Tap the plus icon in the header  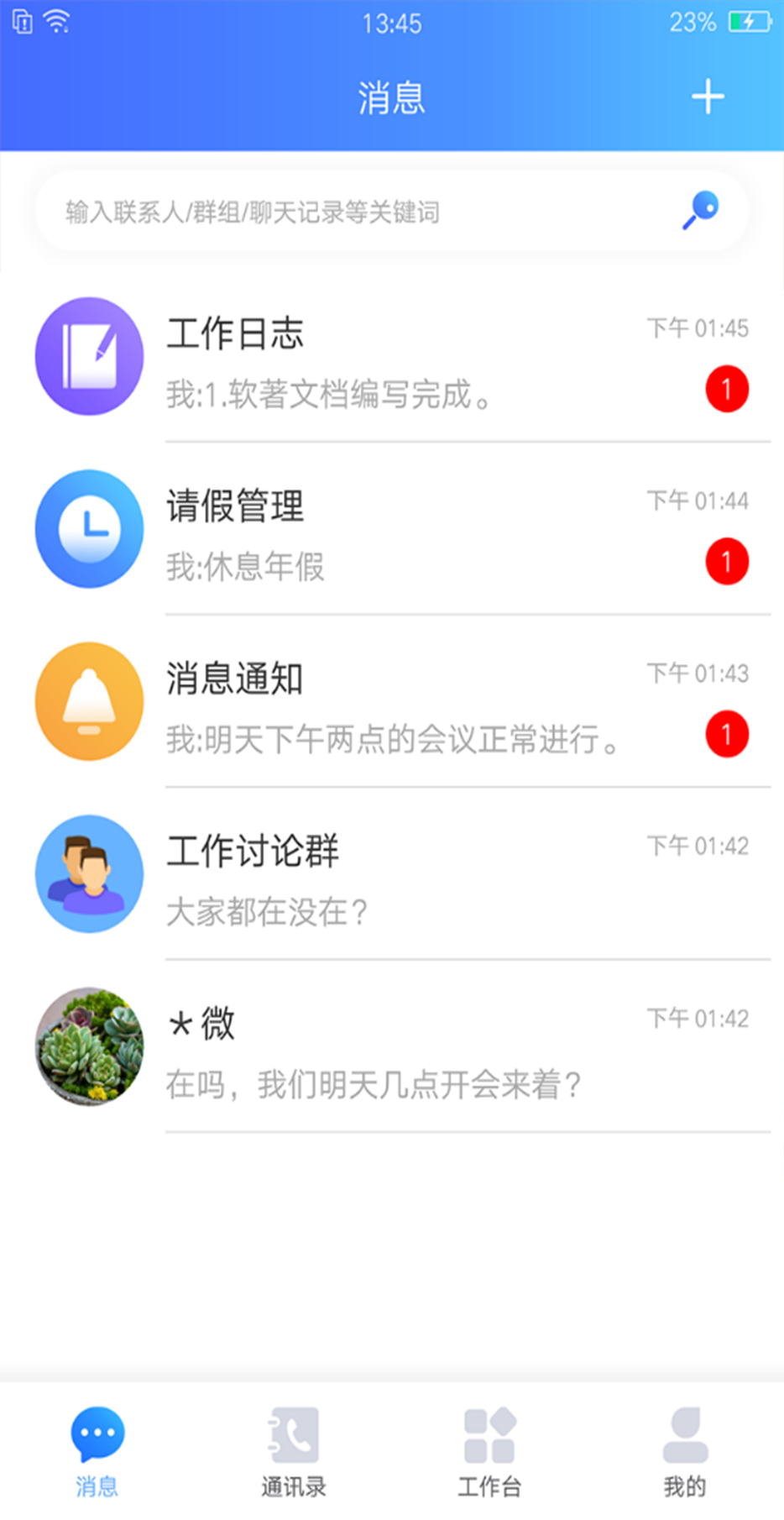[x=708, y=97]
